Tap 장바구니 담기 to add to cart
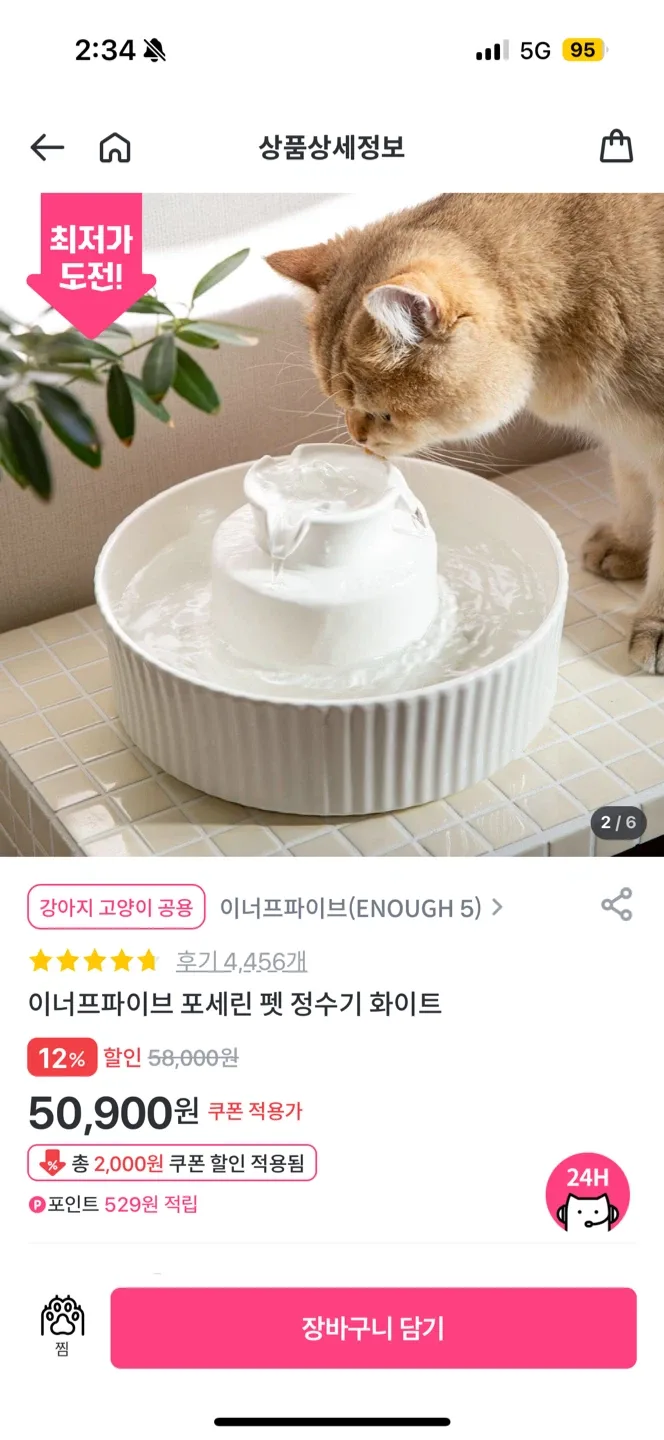The height and width of the screenshot is (1440, 664). [x=373, y=1328]
